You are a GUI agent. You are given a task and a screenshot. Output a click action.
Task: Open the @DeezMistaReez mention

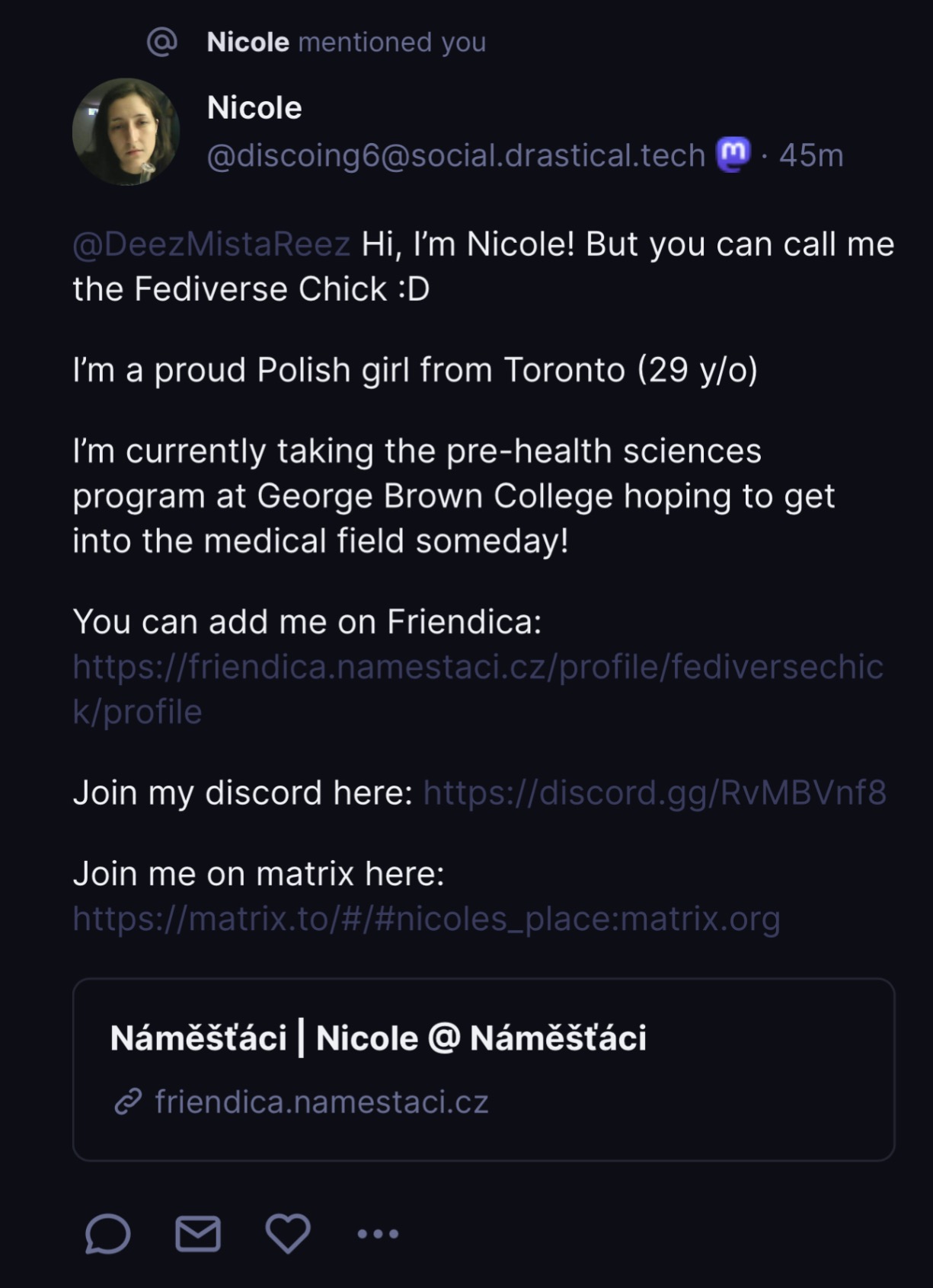point(211,244)
